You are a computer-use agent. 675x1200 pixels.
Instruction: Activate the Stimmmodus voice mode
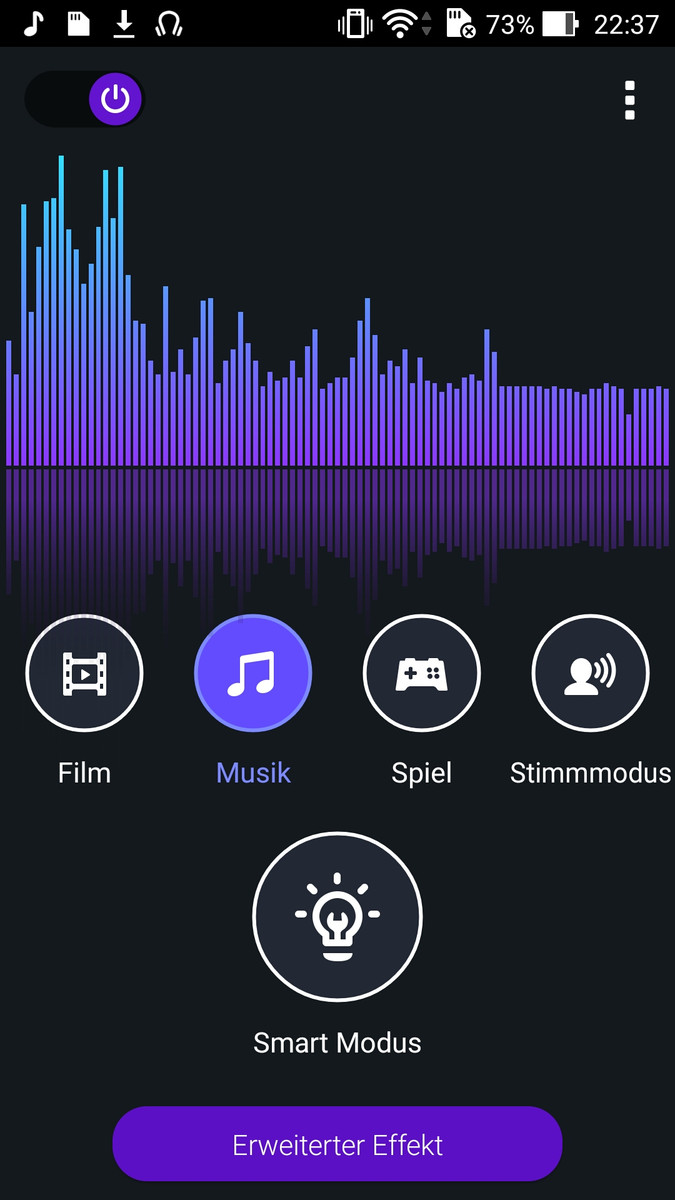[x=590, y=674]
